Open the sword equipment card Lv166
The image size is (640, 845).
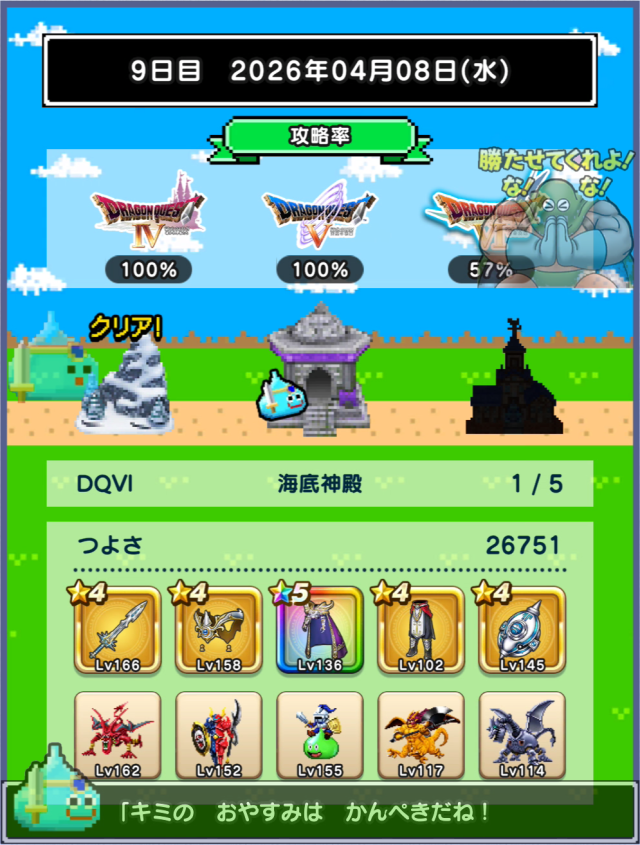(x=118, y=630)
